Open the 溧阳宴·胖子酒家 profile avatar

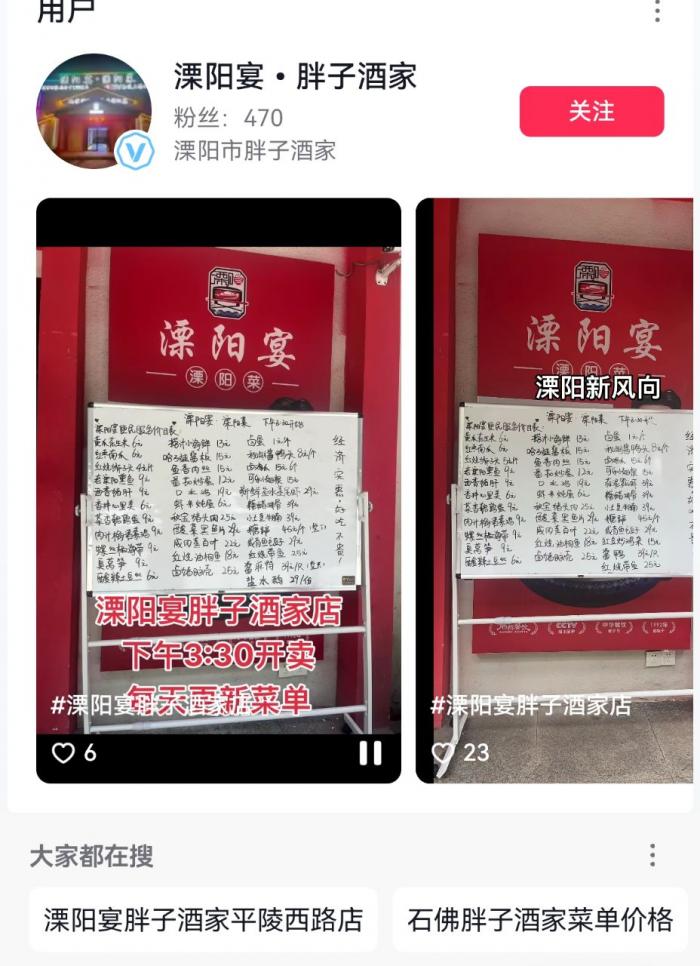94,111
